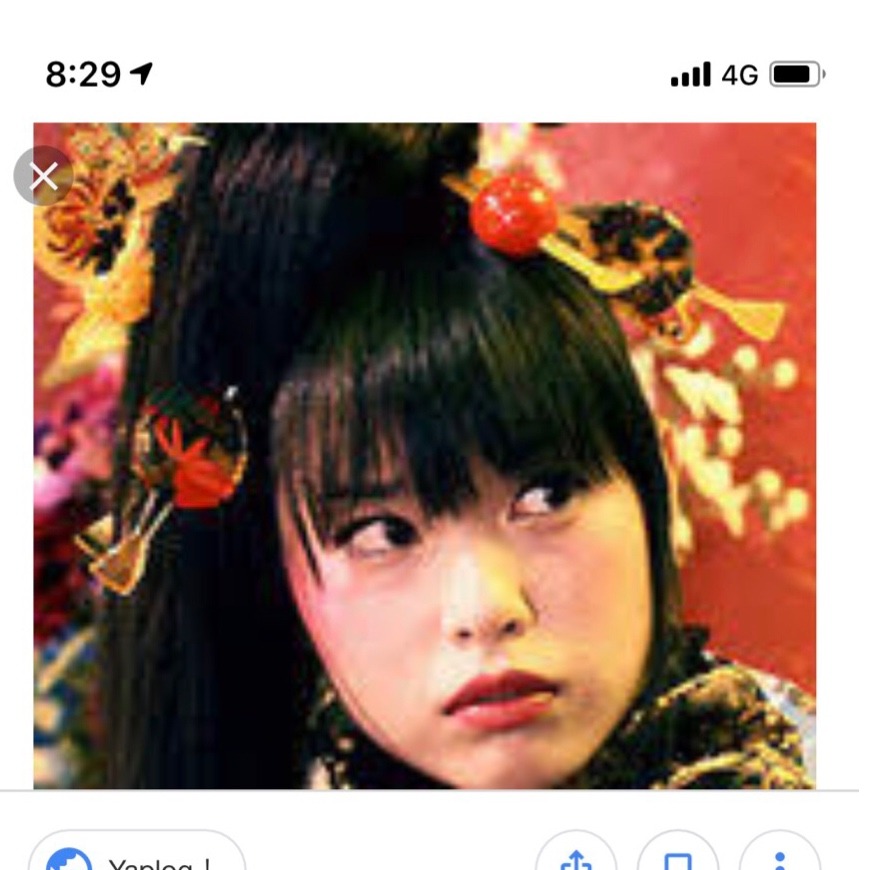Open the three-dot overflow menu

[x=780, y=858]
